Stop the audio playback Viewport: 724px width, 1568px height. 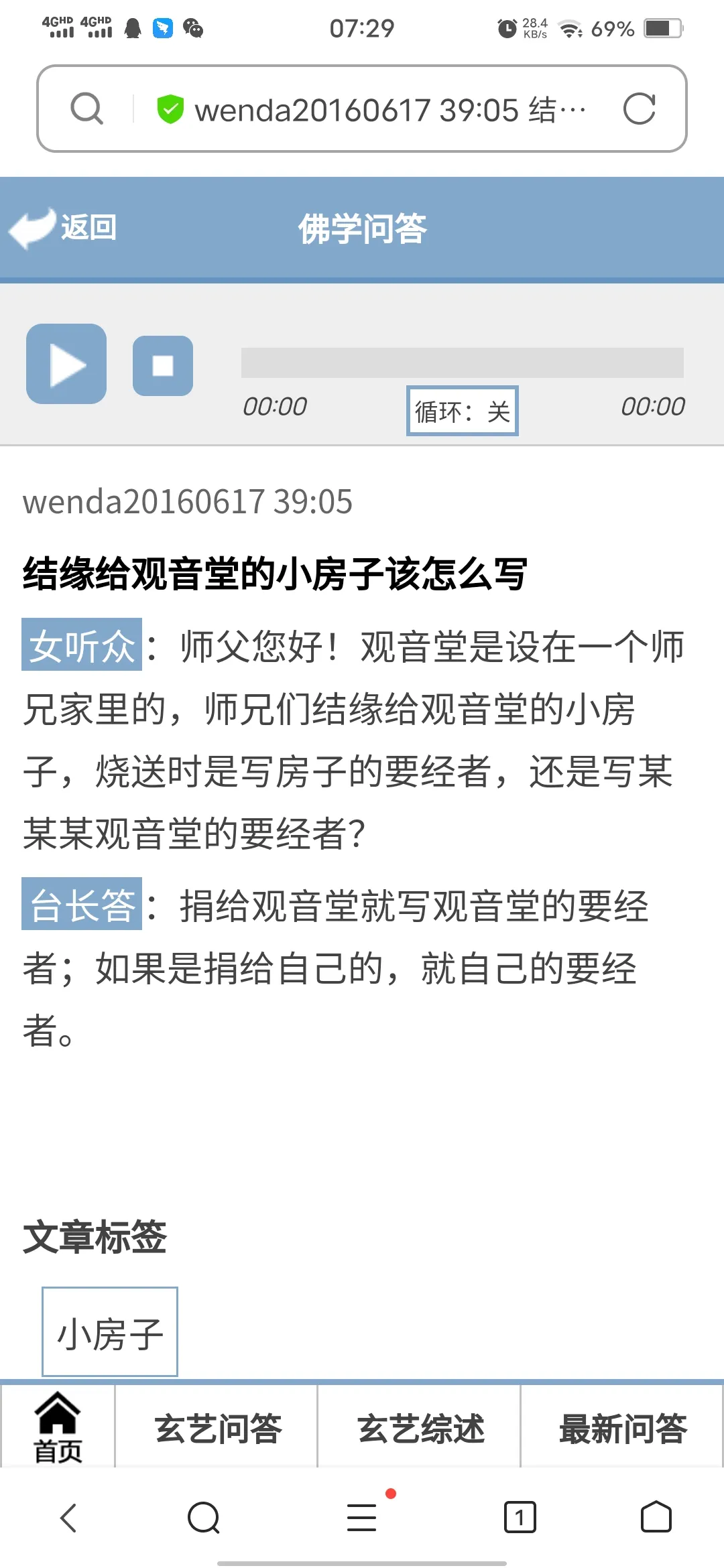(163, 366)
